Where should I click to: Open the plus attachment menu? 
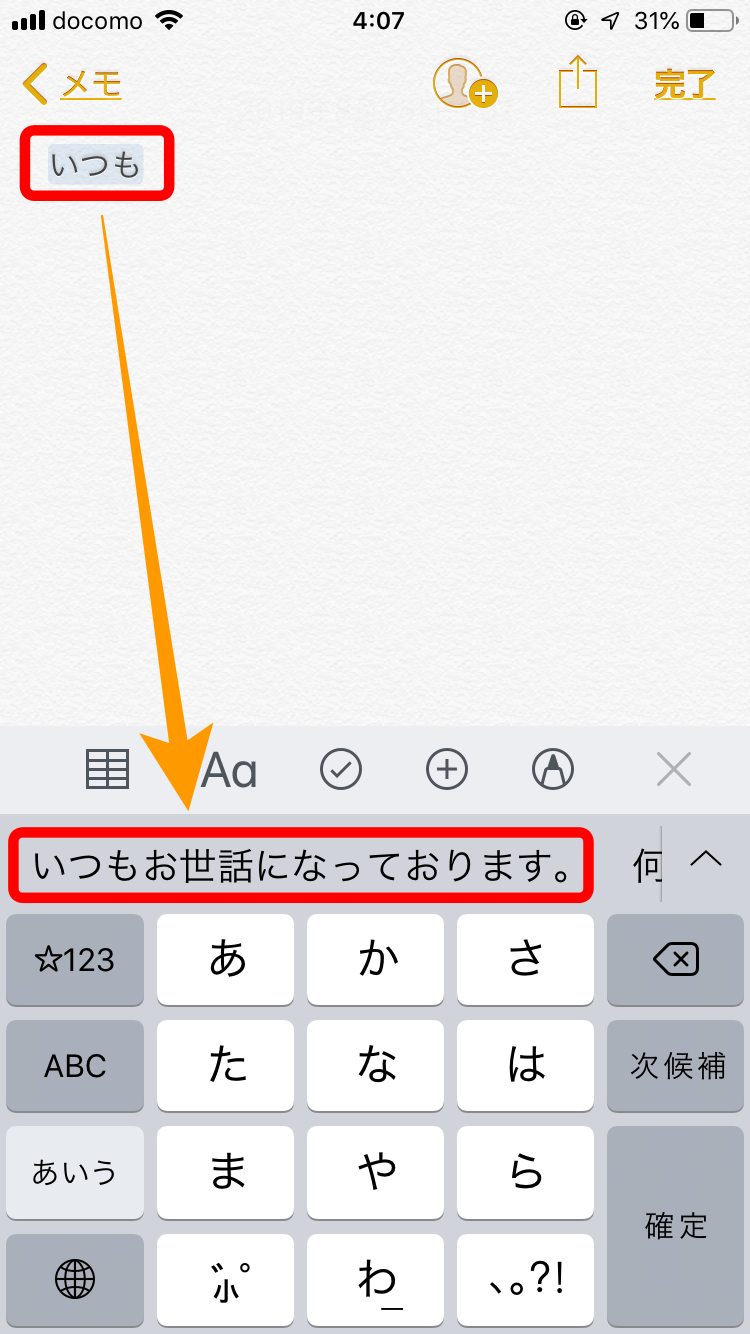coord(447,770)
